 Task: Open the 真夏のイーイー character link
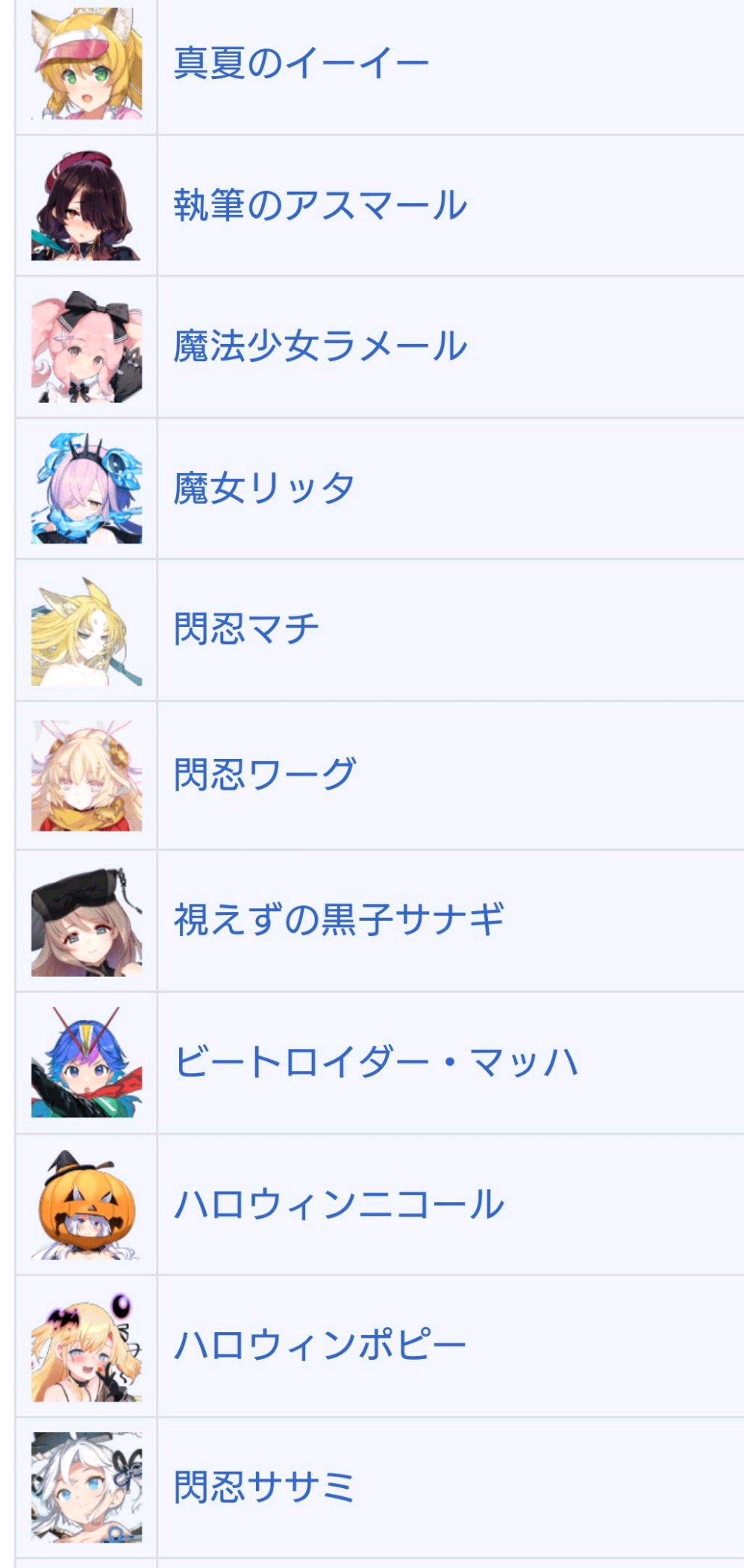[301, 63]
